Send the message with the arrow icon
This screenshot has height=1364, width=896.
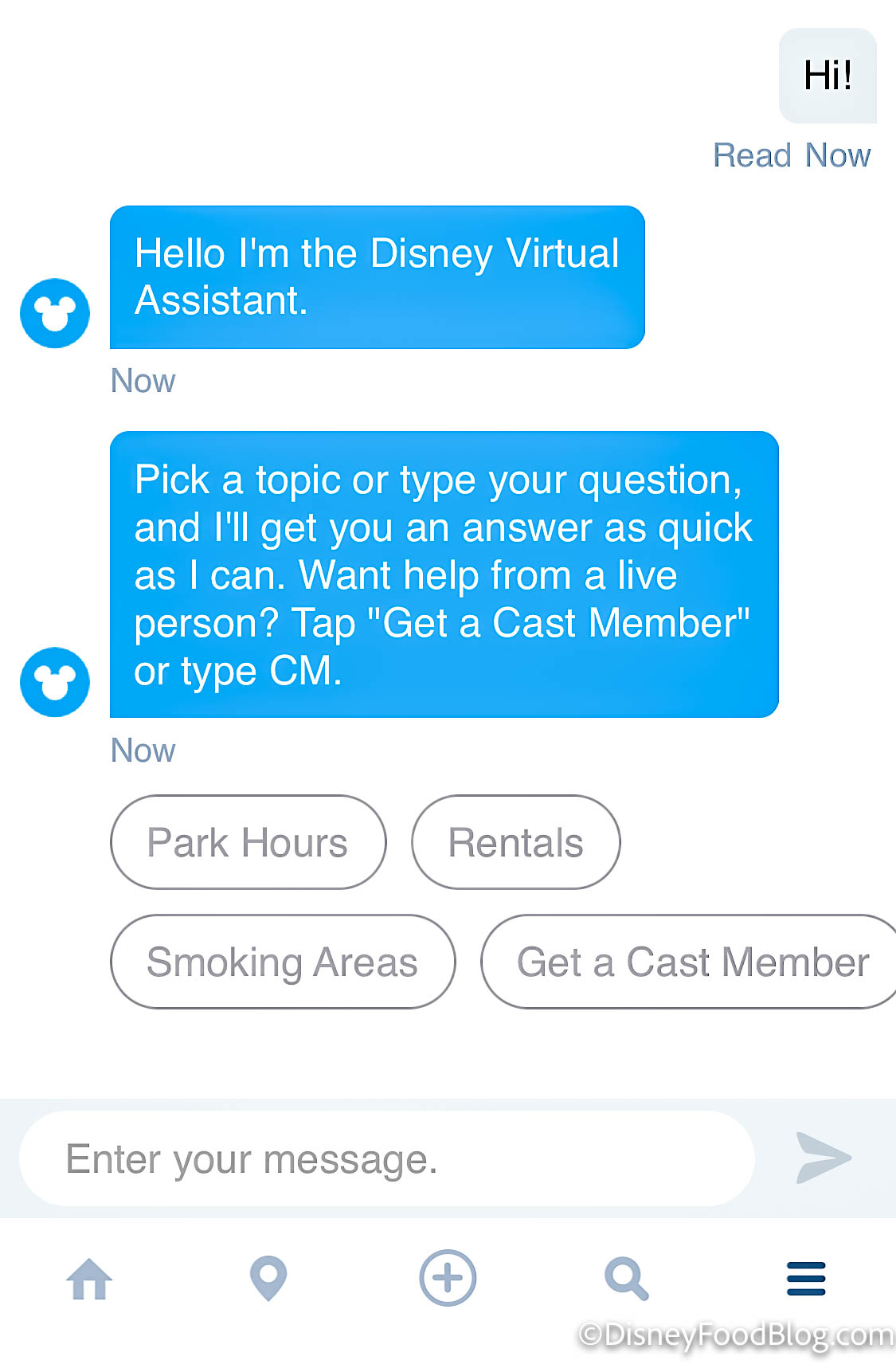point(824,1157)
